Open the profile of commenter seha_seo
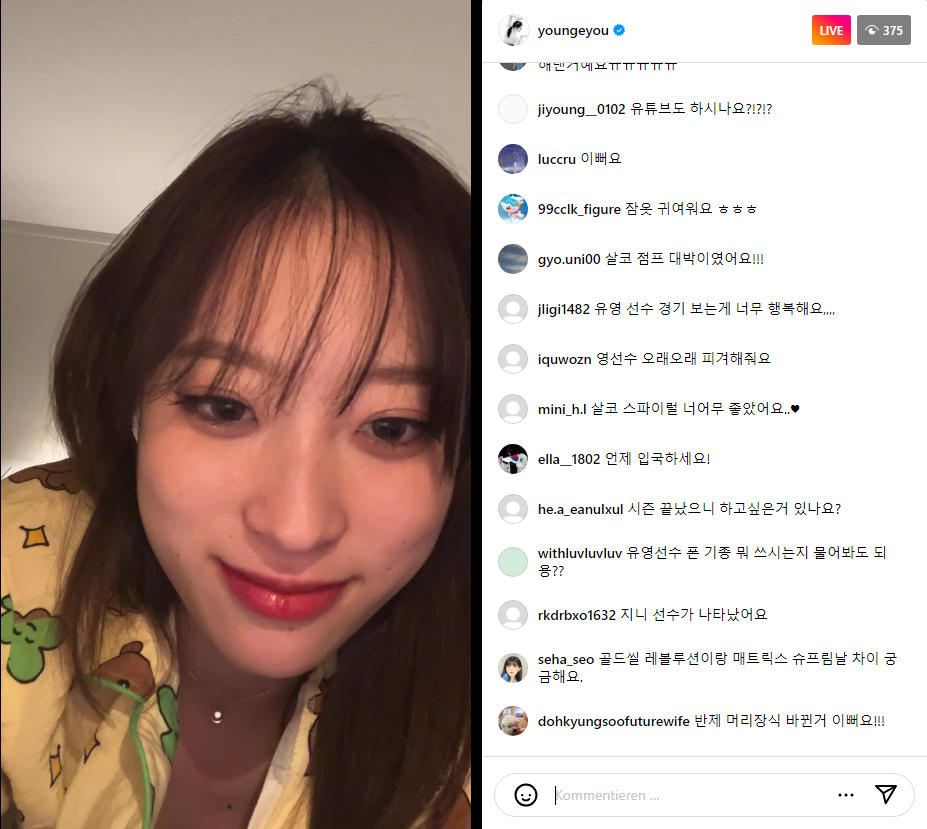The width and height of the screenshot is (927, 829). pos(565,659)
